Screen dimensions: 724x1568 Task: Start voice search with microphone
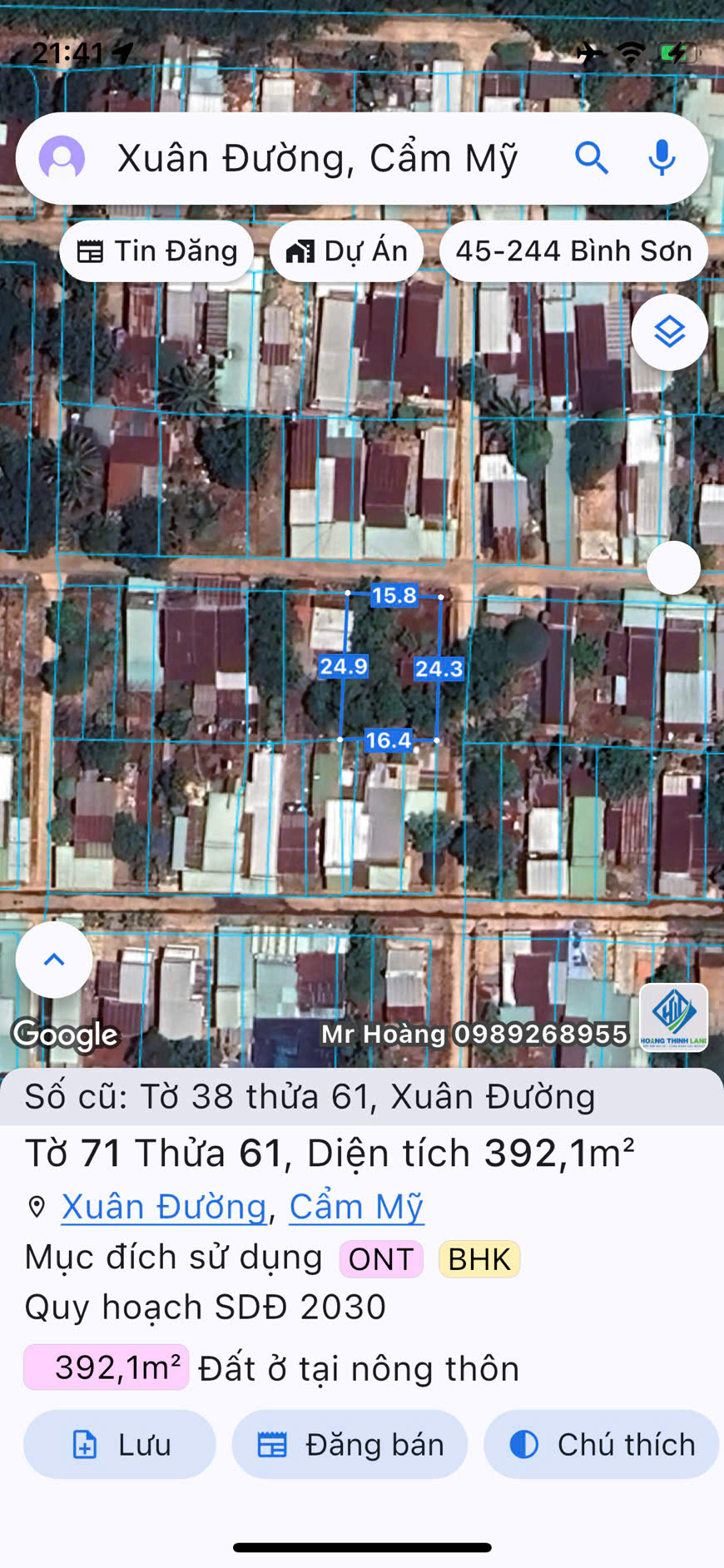pyautogui.click(x=662, y=157)
